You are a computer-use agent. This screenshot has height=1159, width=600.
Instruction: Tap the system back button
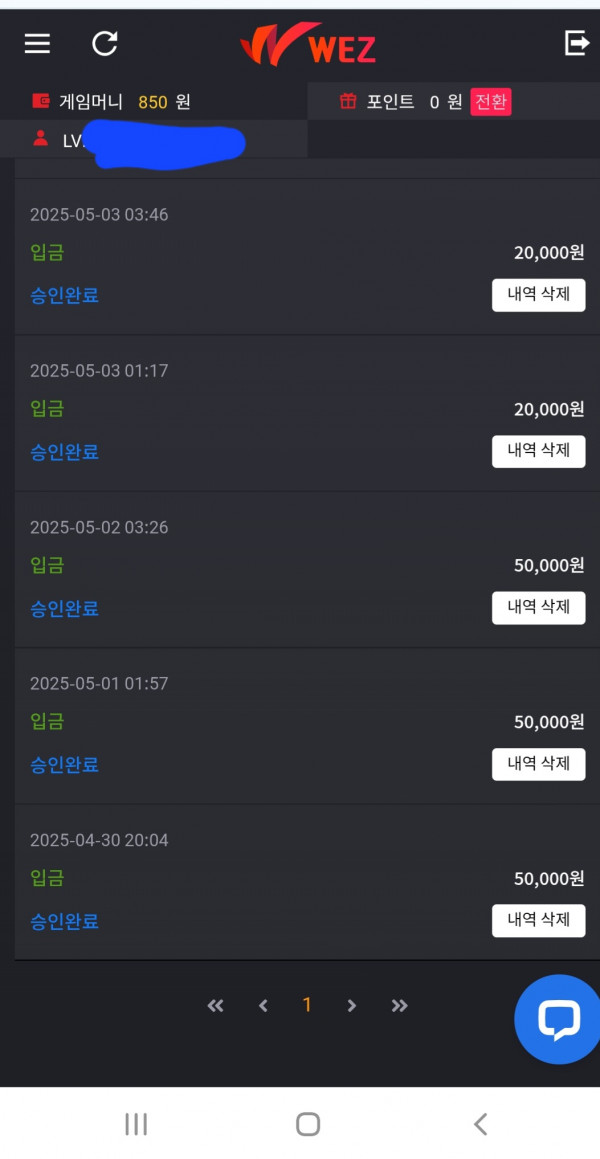tap(480, 1124)
